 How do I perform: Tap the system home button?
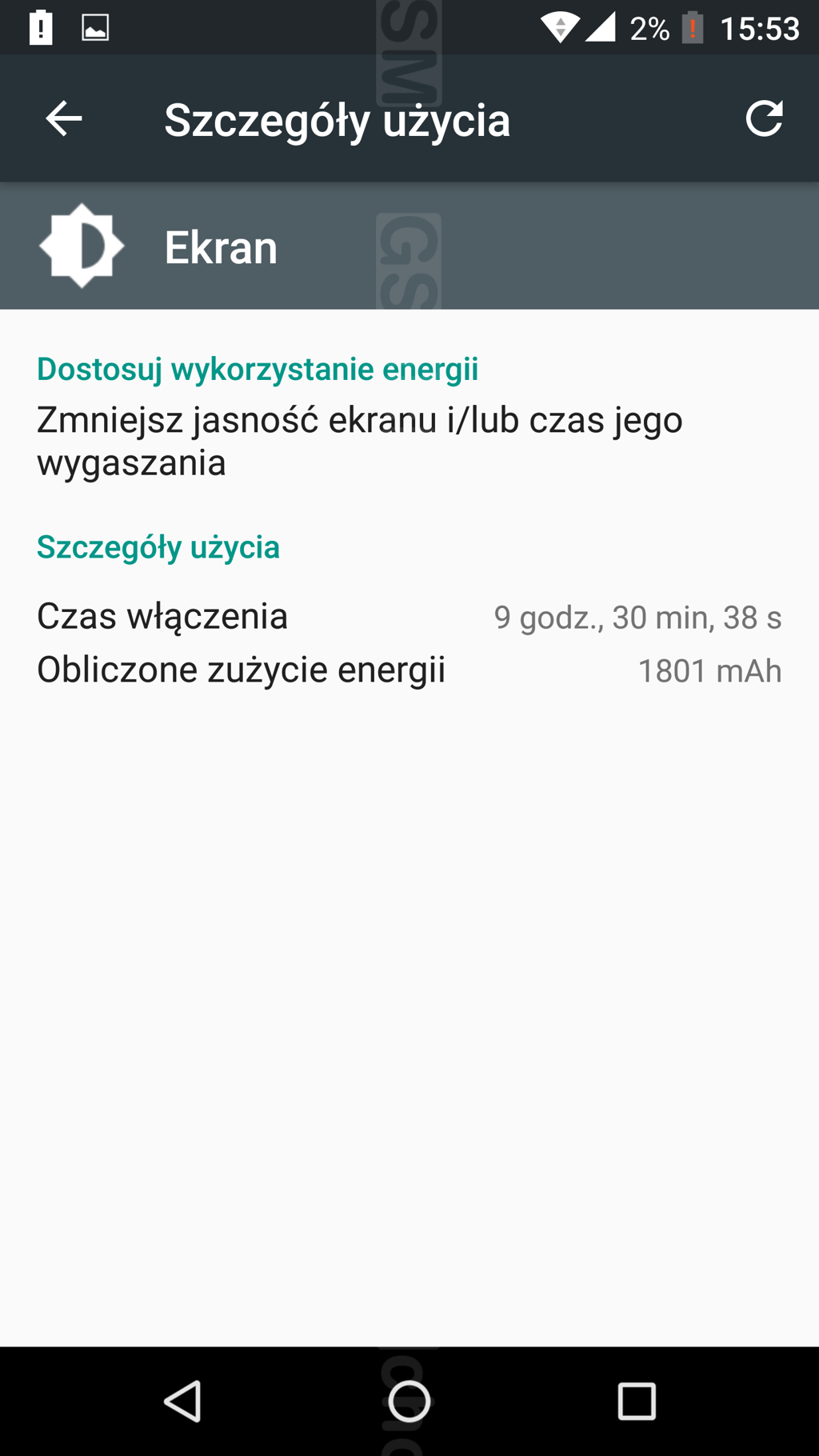coord(409,1401)
